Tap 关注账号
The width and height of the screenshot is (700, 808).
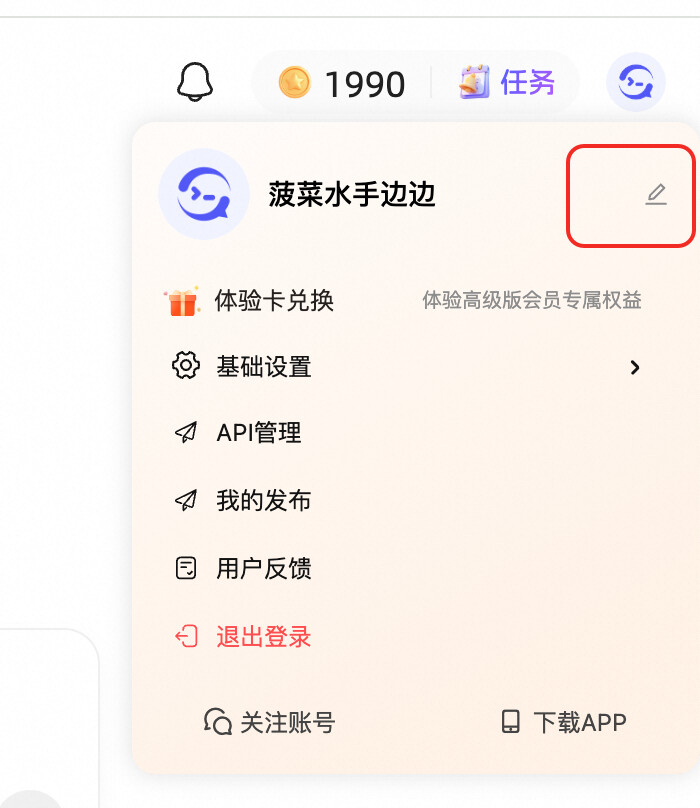(270, 722)
